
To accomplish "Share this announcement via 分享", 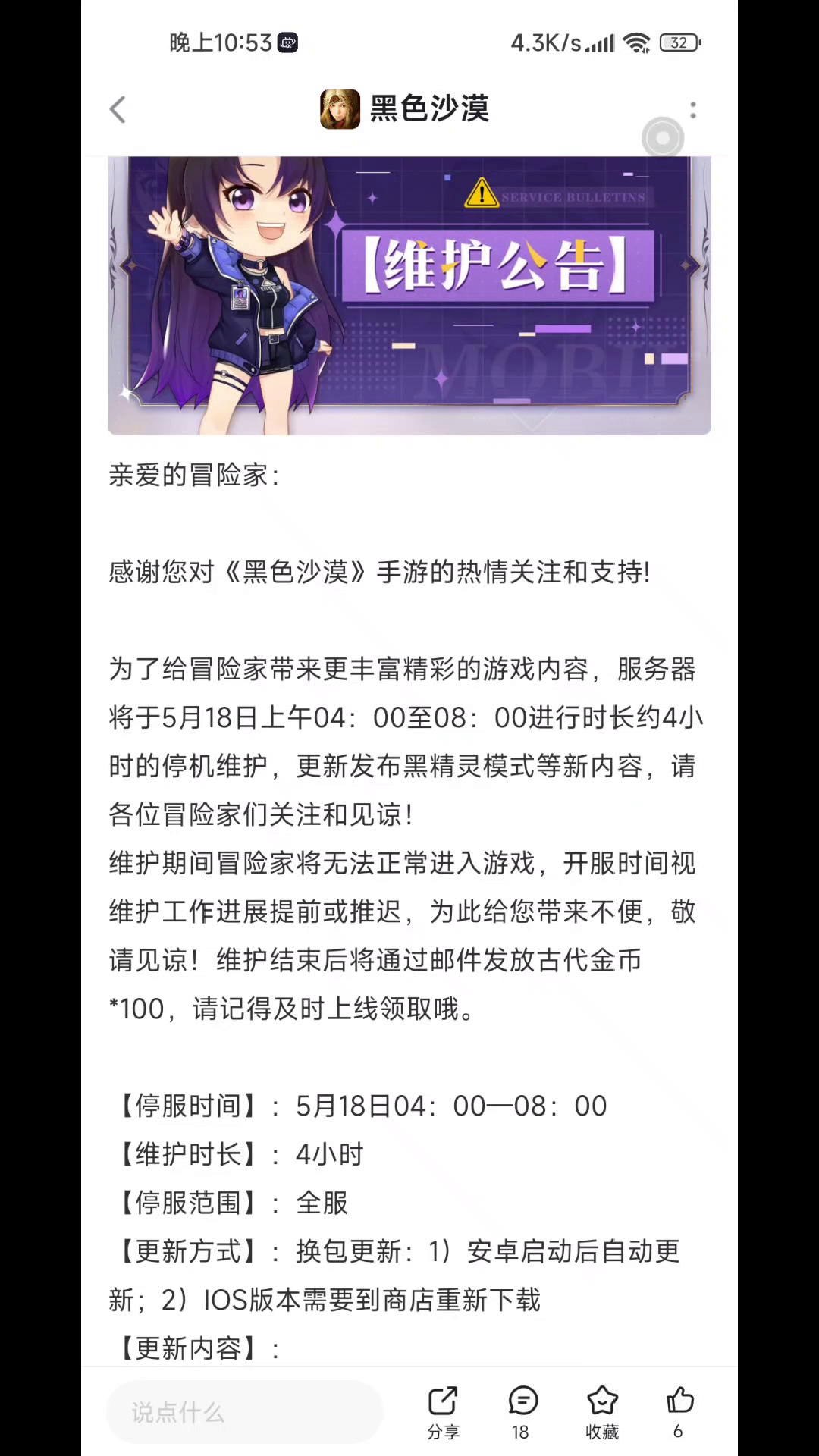I will (443, 1413).
